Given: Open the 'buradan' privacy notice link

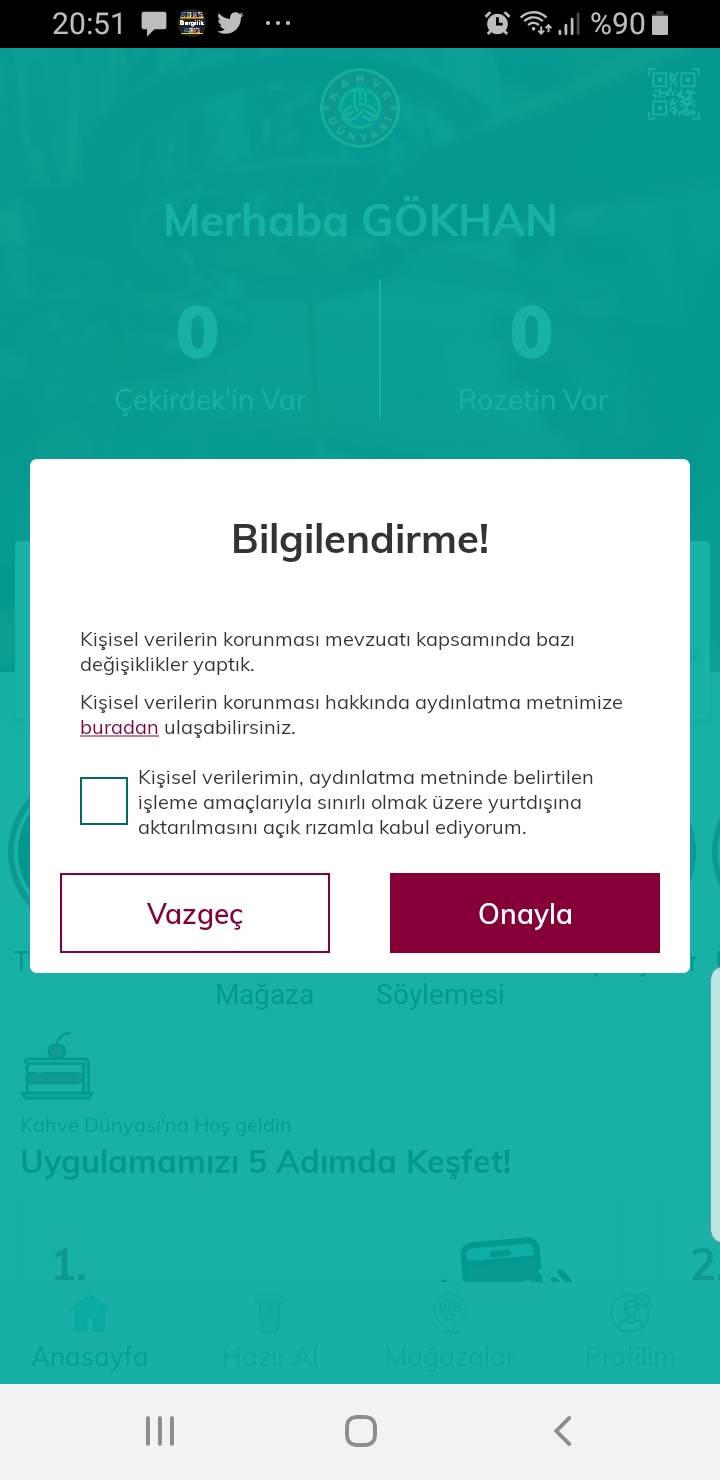Looking at the screenshot, I should (x=119, y=727).
